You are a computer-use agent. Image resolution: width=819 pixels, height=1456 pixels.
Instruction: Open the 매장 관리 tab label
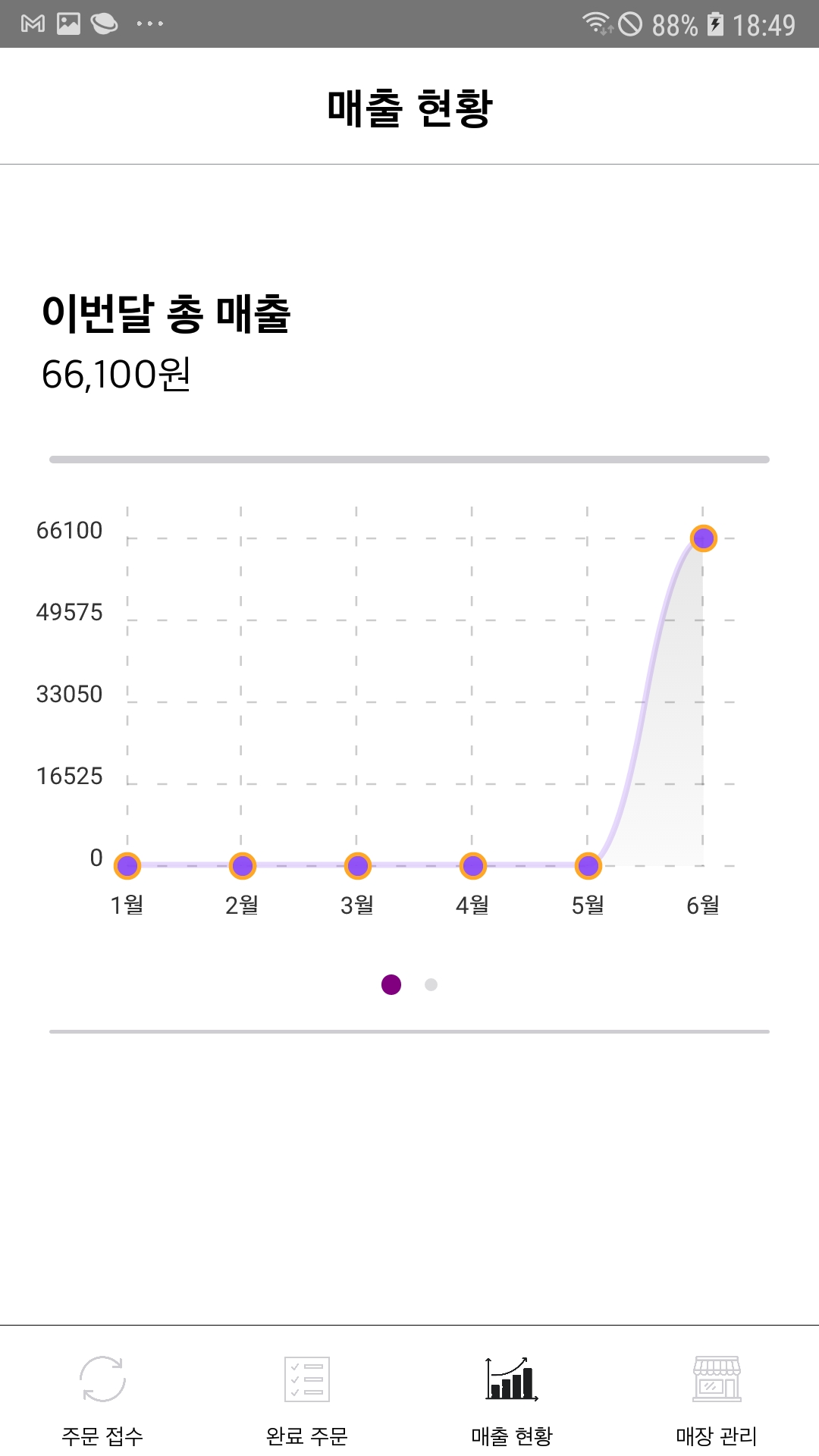click(717, 1435)
